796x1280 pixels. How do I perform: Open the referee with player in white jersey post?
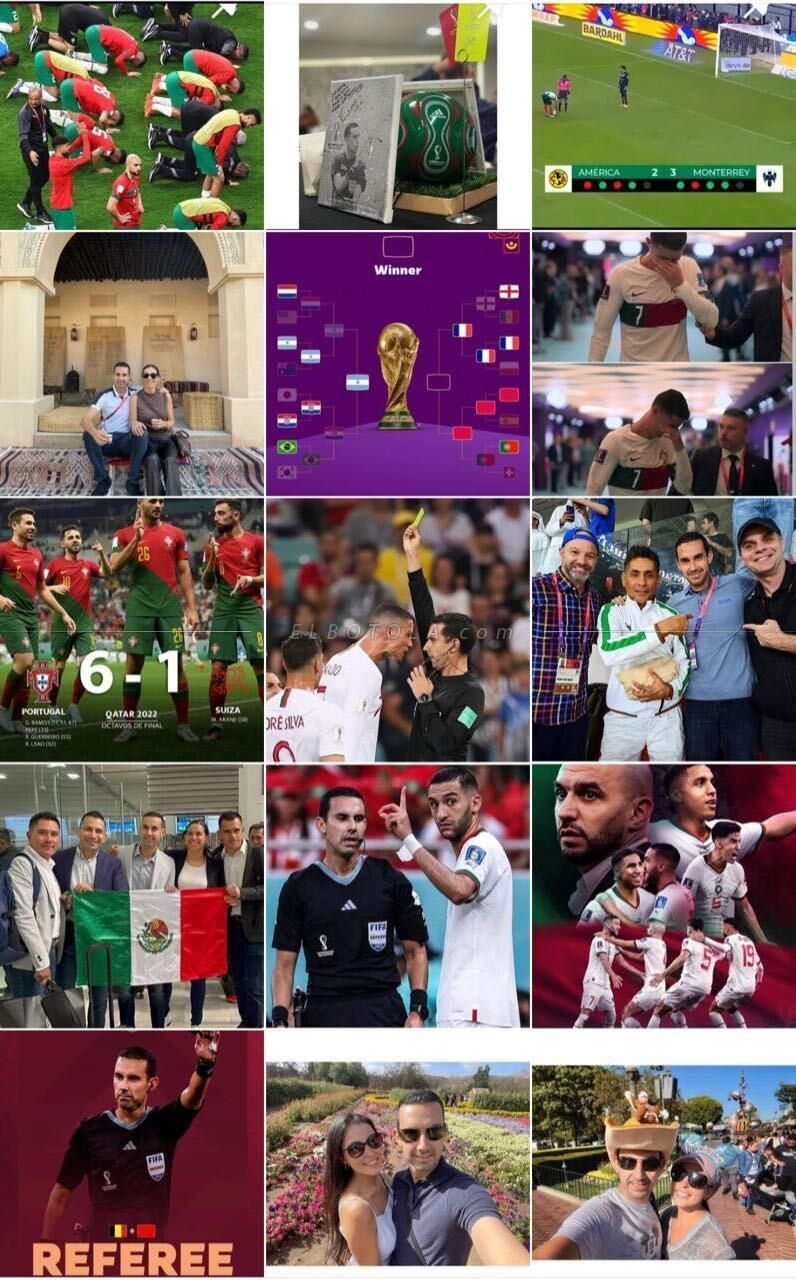pyautogui.click(x=398, y=896)
